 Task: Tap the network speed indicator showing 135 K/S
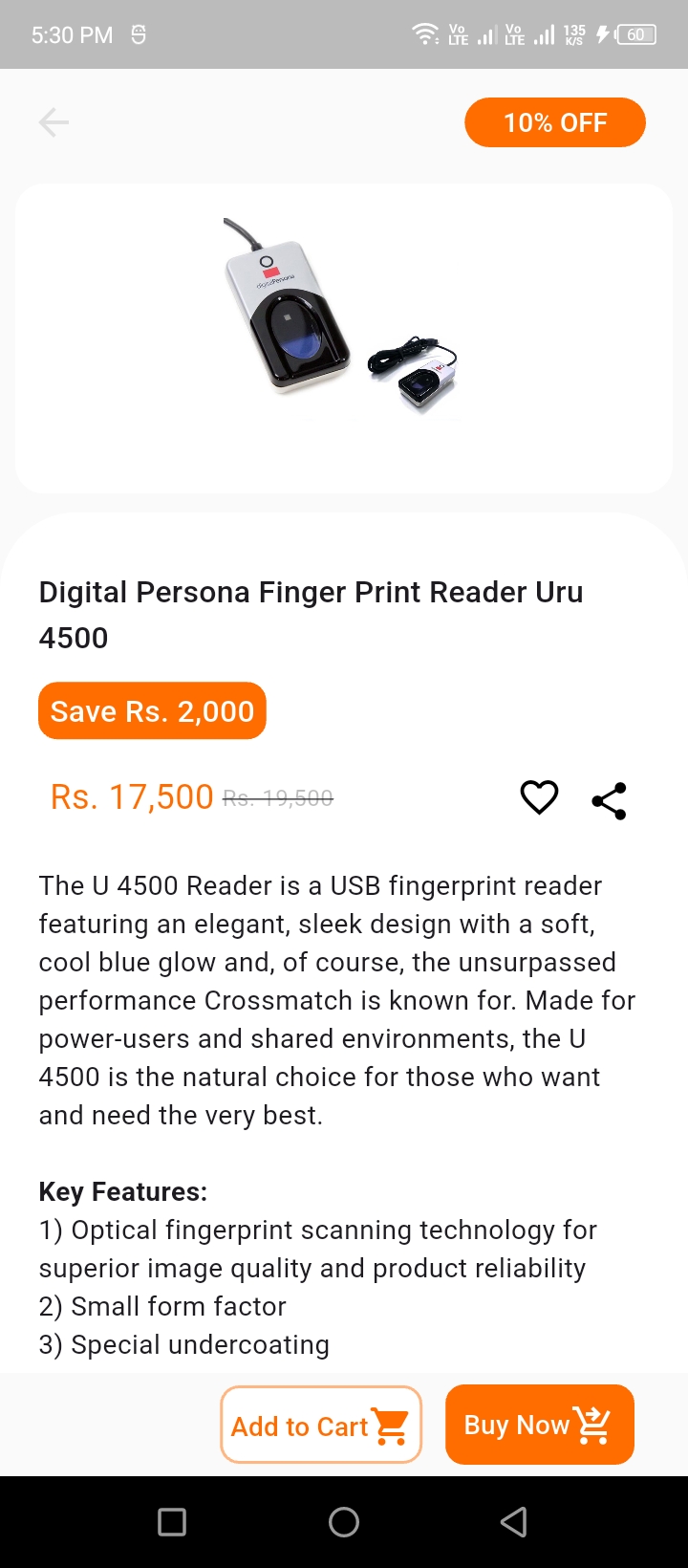[573, 34]
